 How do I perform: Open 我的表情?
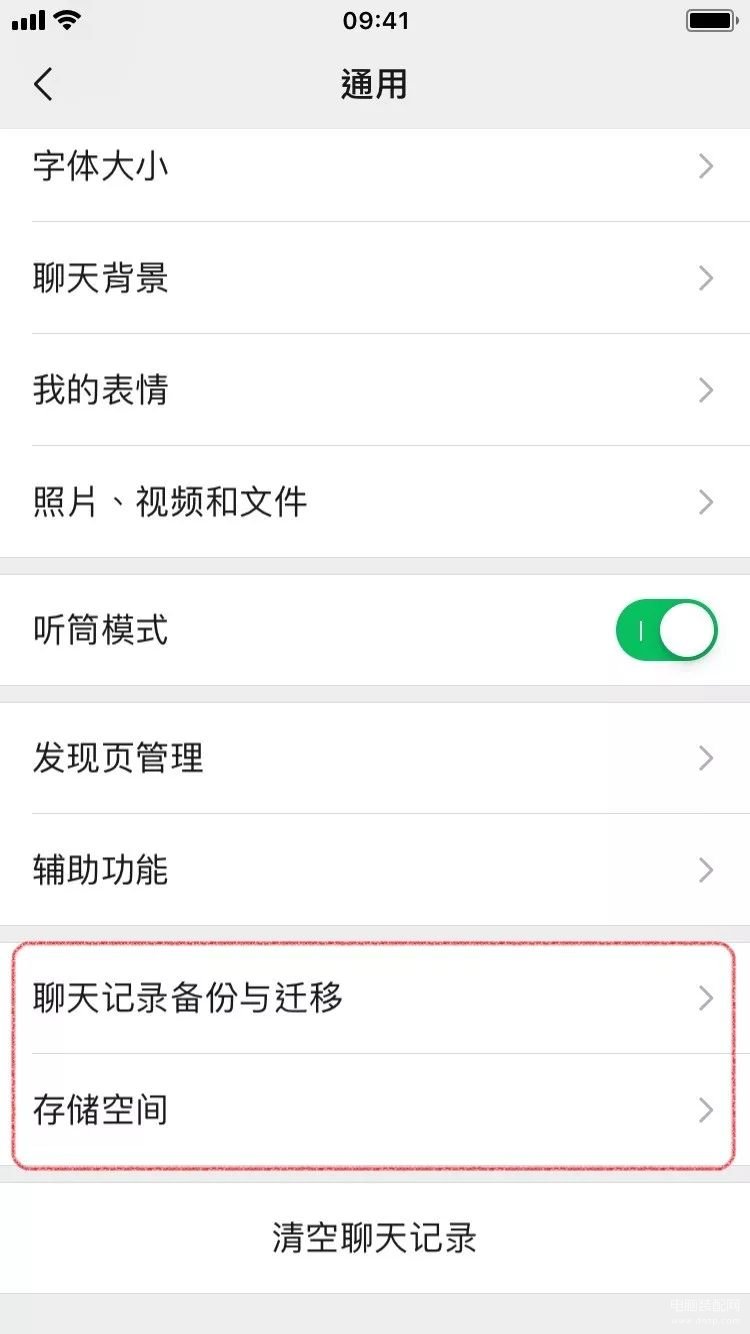pyautogui.click(x=375, y=390)
